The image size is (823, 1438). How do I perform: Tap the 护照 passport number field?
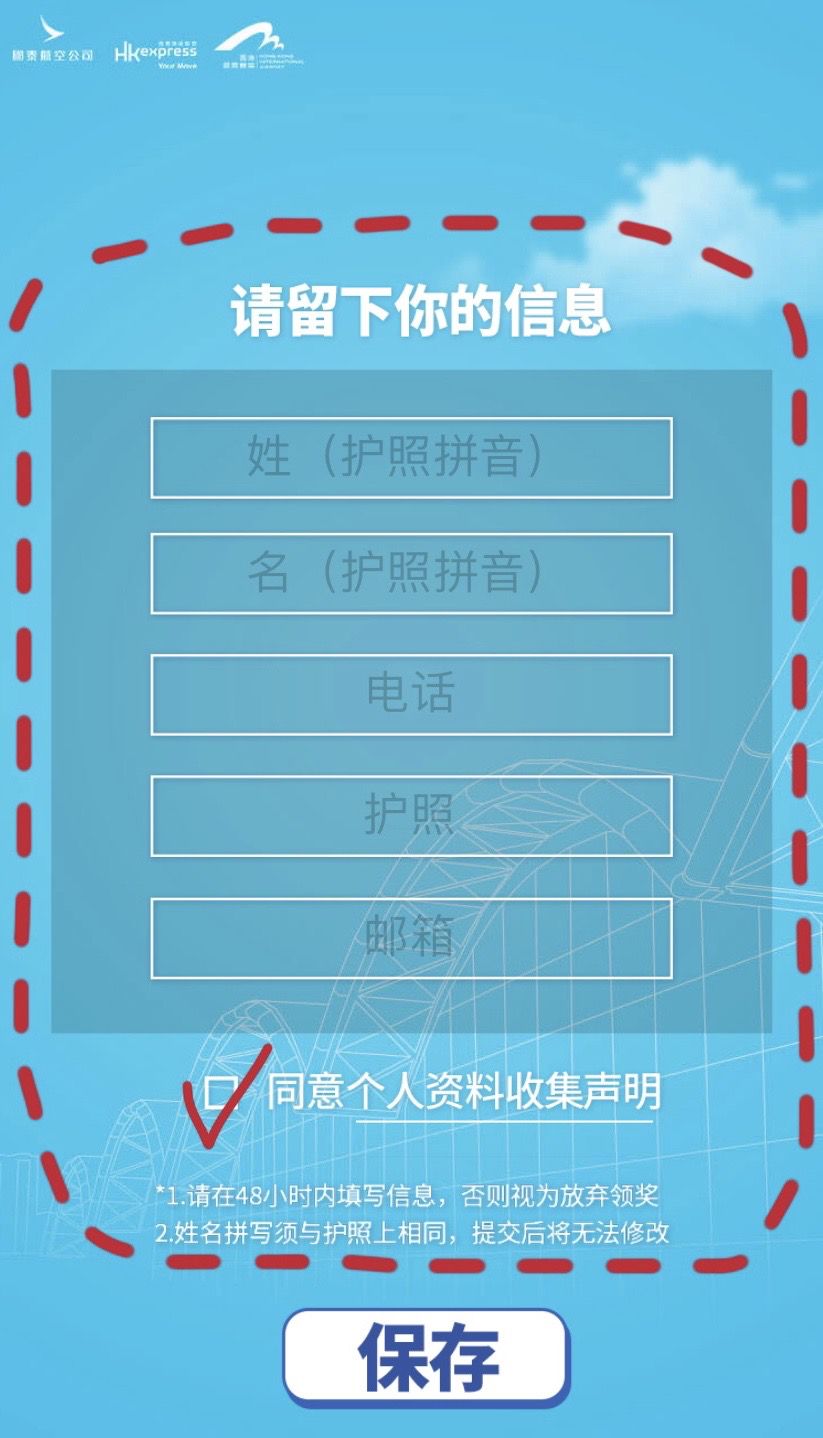(411, 815)
